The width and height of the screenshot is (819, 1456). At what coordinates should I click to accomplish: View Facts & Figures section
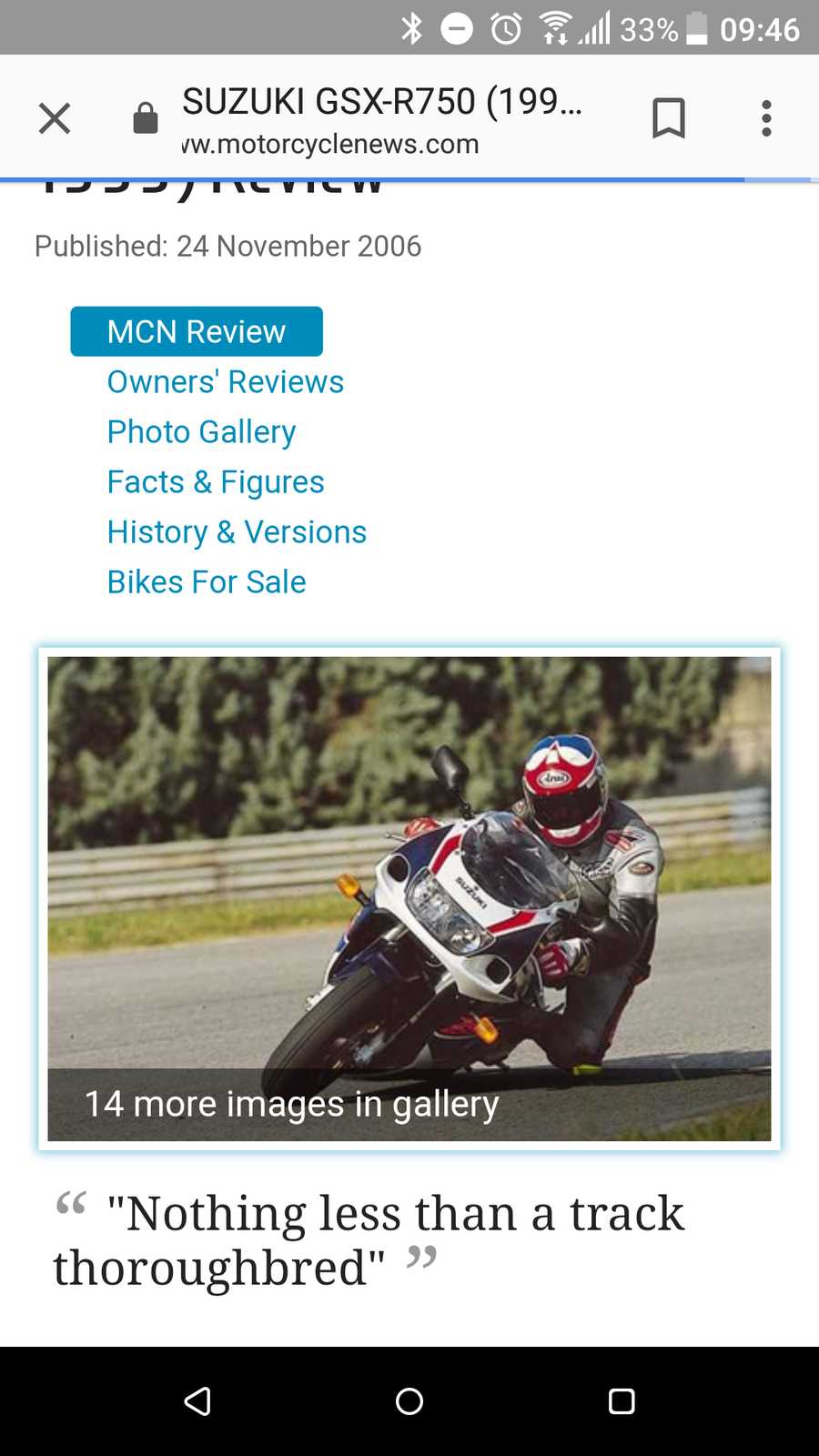coord(216,482)
